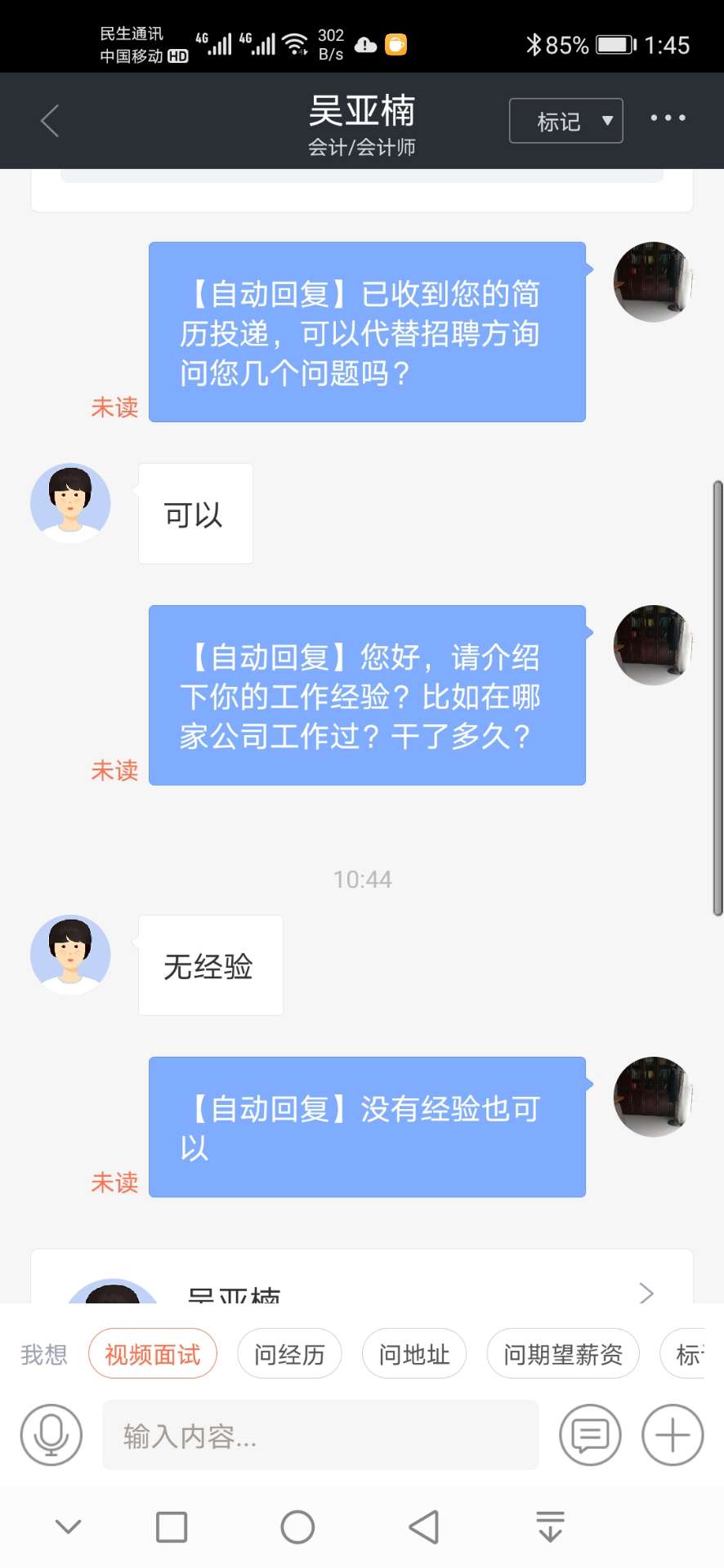724x1568 pixels.
Task: Open the quick replies icon
Action: 590,1435
